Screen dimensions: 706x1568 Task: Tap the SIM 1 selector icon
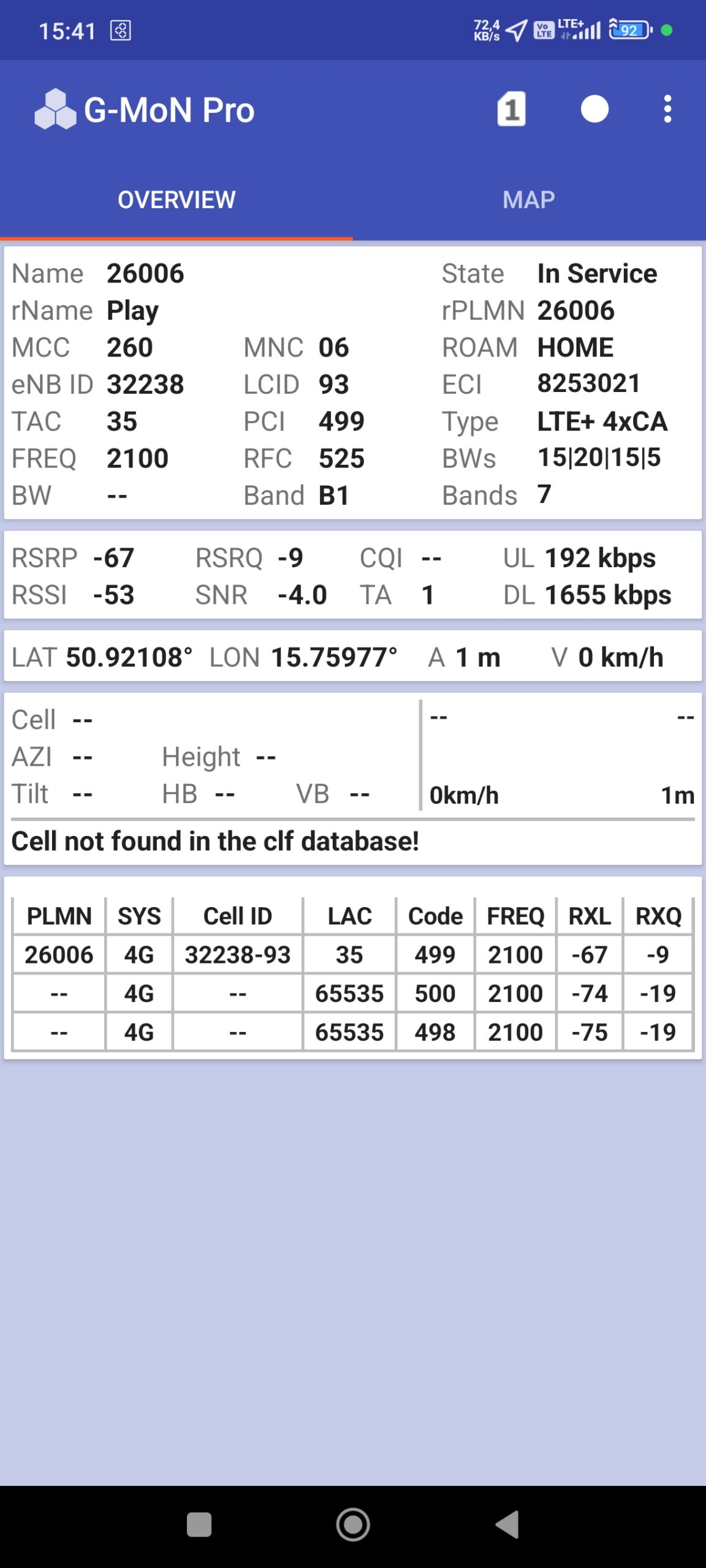[511, 110]
